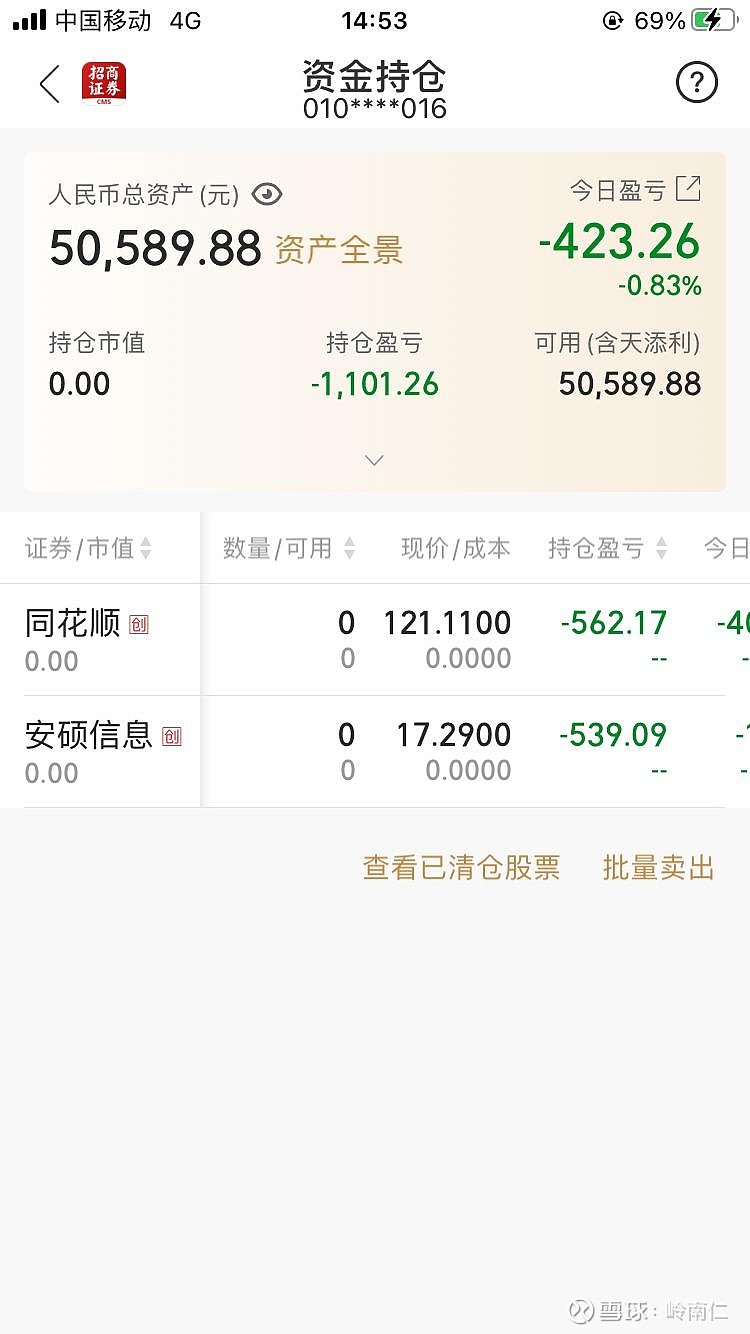Share today's profit and loss (今日盈亏)
Viewport: 750px width, 1334px height.
689,188
